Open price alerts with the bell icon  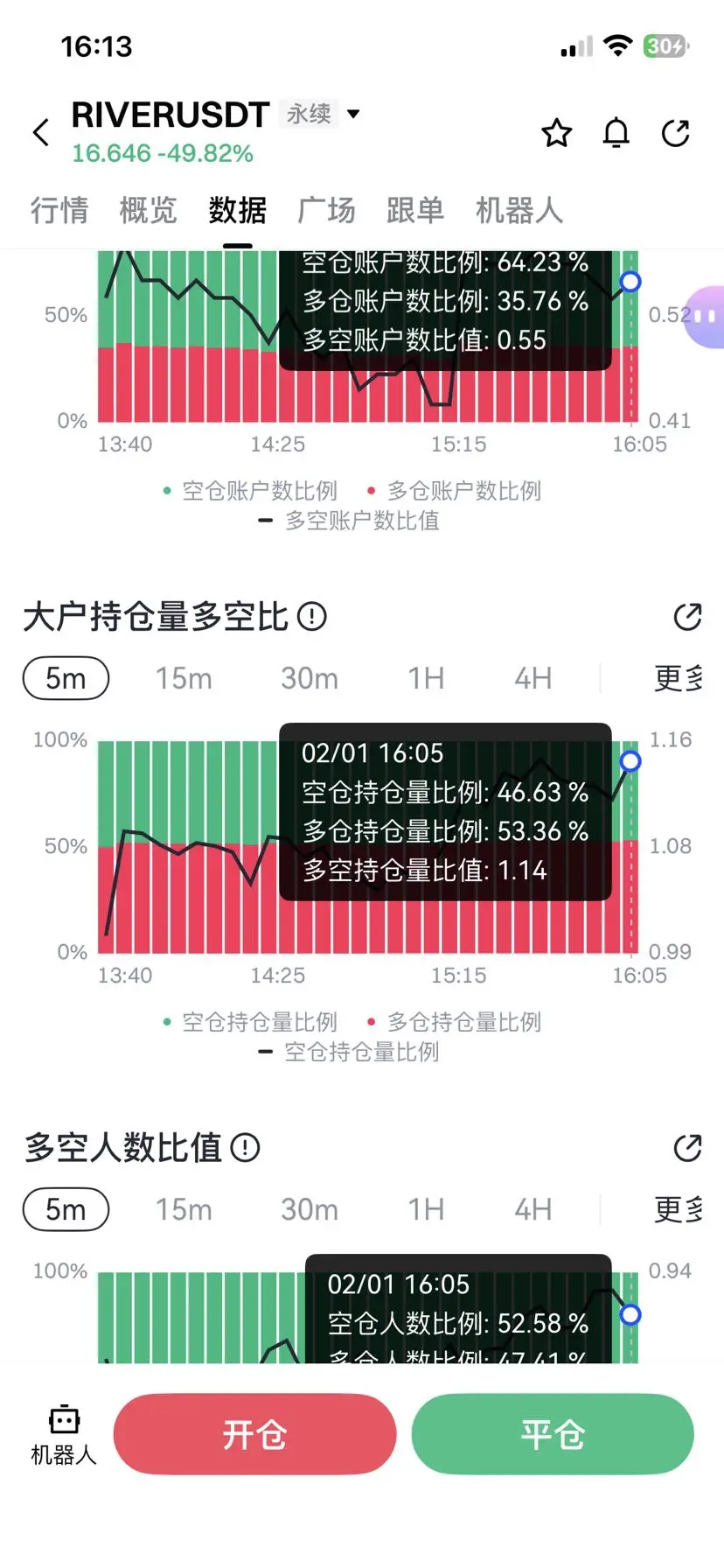(x=616, y=133)
